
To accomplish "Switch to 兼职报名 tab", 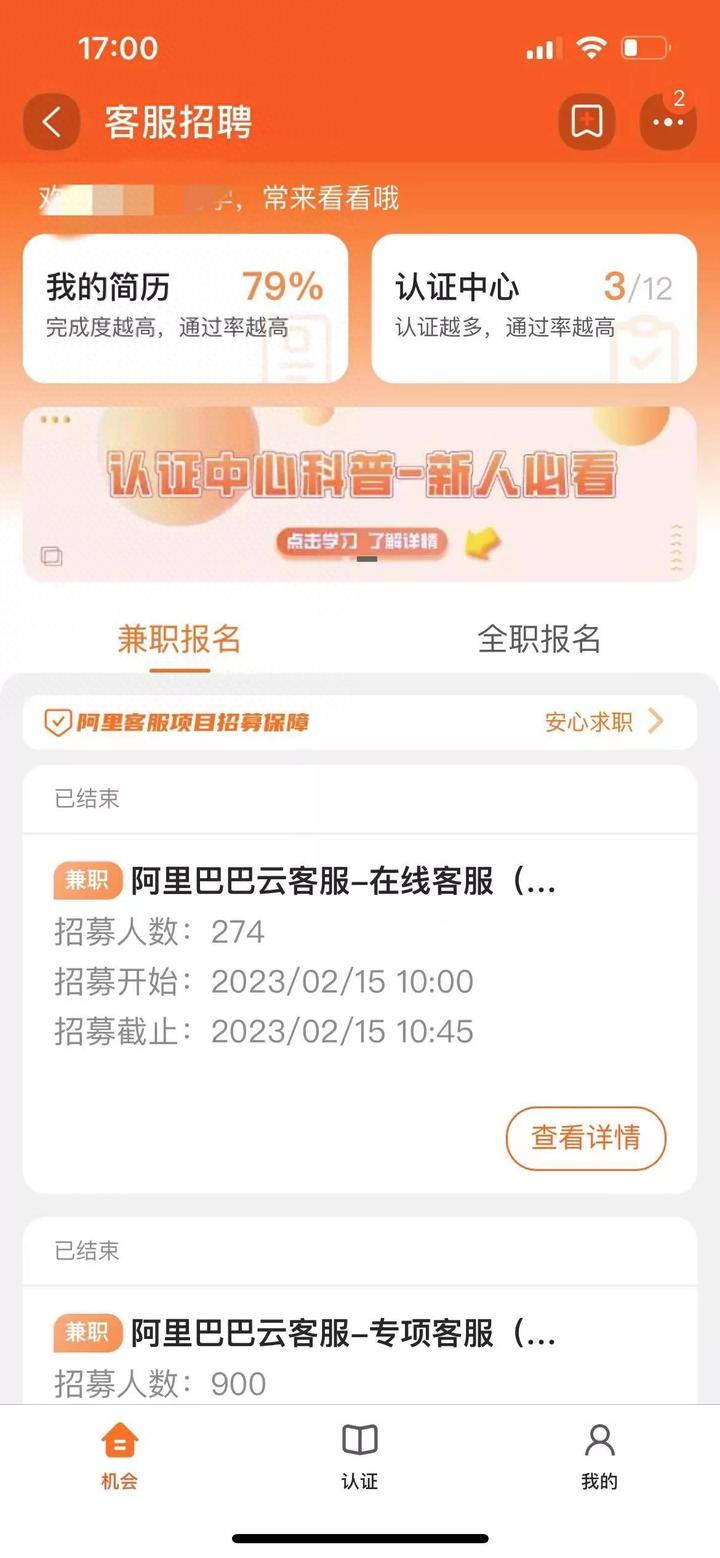I will coord(180,638).
